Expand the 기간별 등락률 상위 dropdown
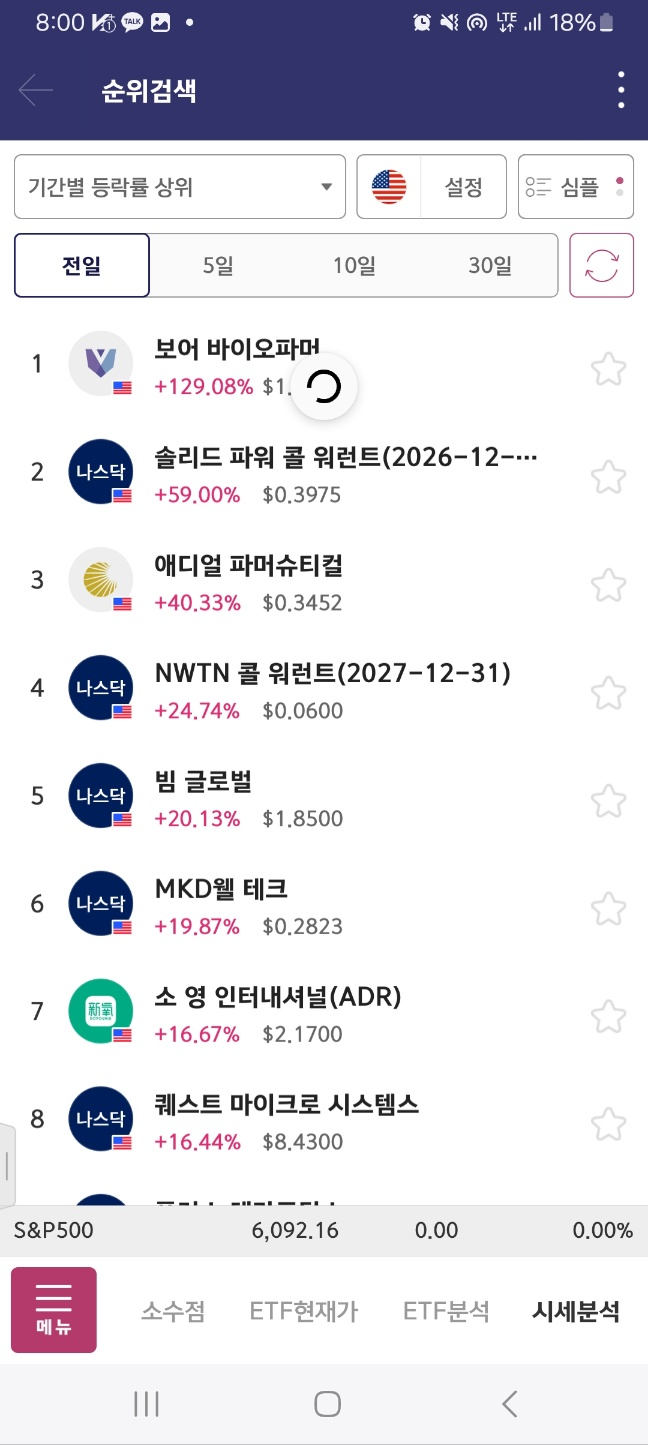Image resolution: width=648 pixels, height=1445 pixels. 180,187
